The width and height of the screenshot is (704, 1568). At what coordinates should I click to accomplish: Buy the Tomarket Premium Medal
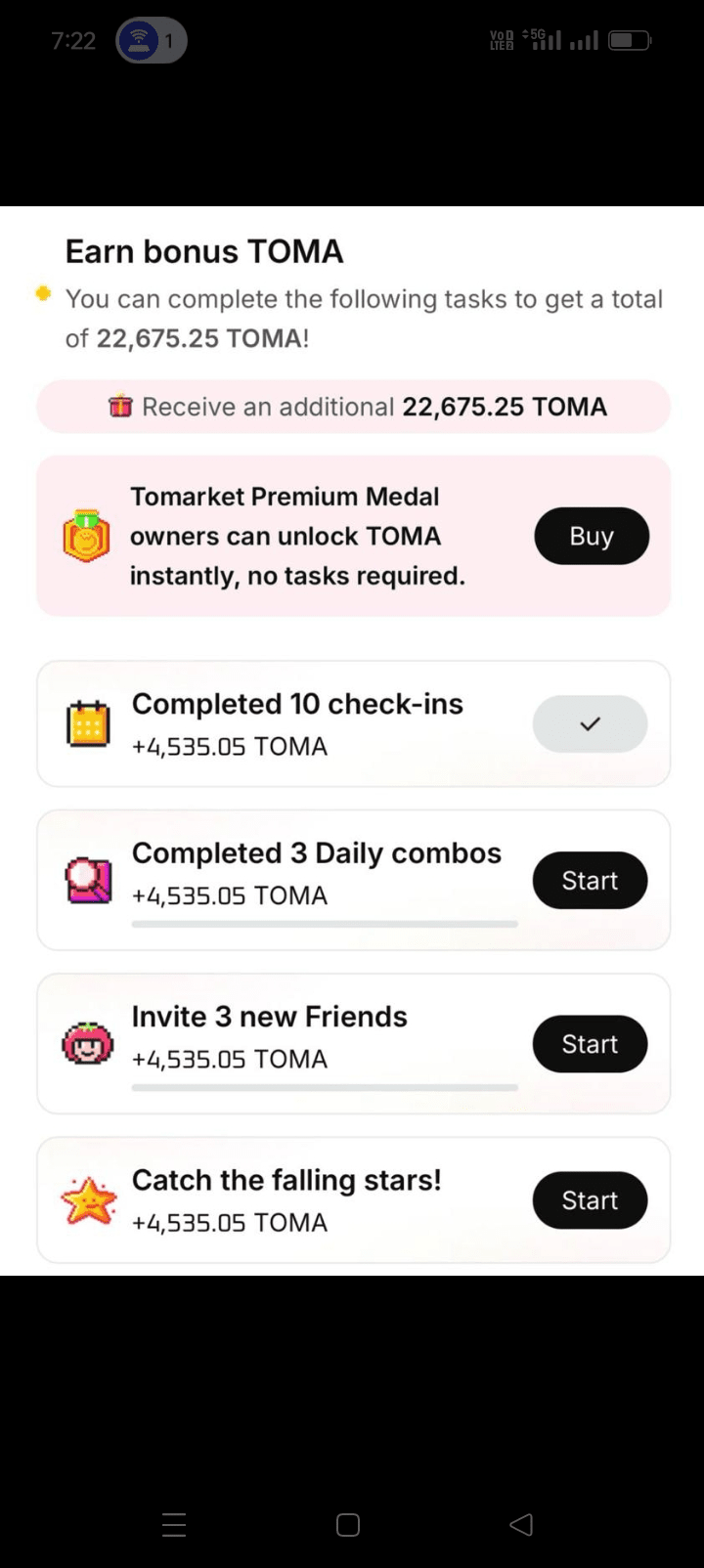(x=591, y=536)
